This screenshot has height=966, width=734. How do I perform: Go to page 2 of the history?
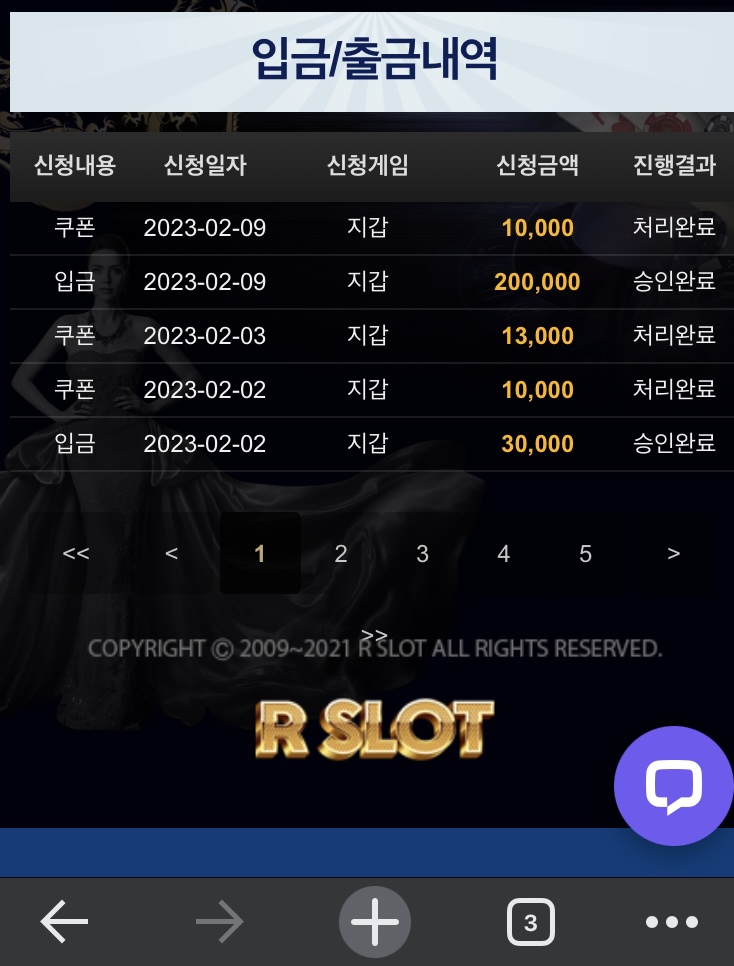(x=341, y=553)
